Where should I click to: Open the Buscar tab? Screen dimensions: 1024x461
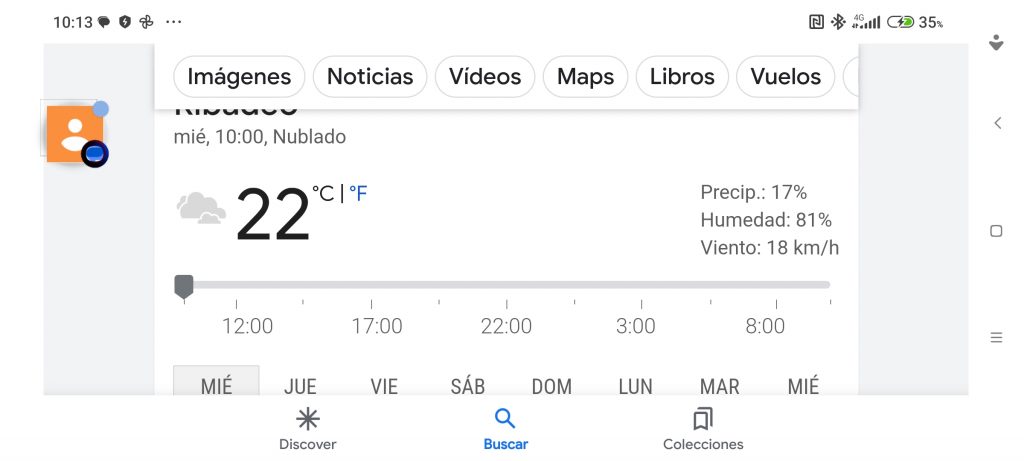(x=505, y=429)
